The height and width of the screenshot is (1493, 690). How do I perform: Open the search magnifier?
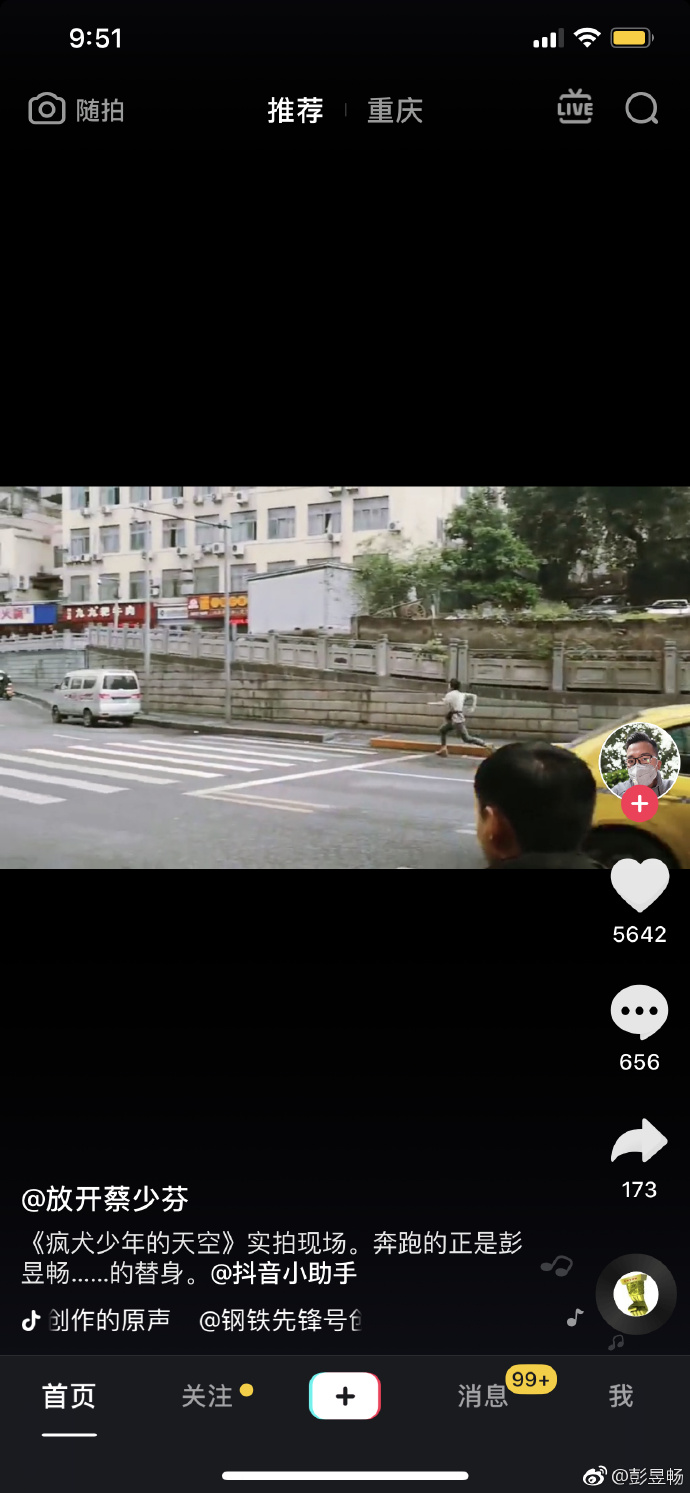pyautogui.click(x=642, y=108)
